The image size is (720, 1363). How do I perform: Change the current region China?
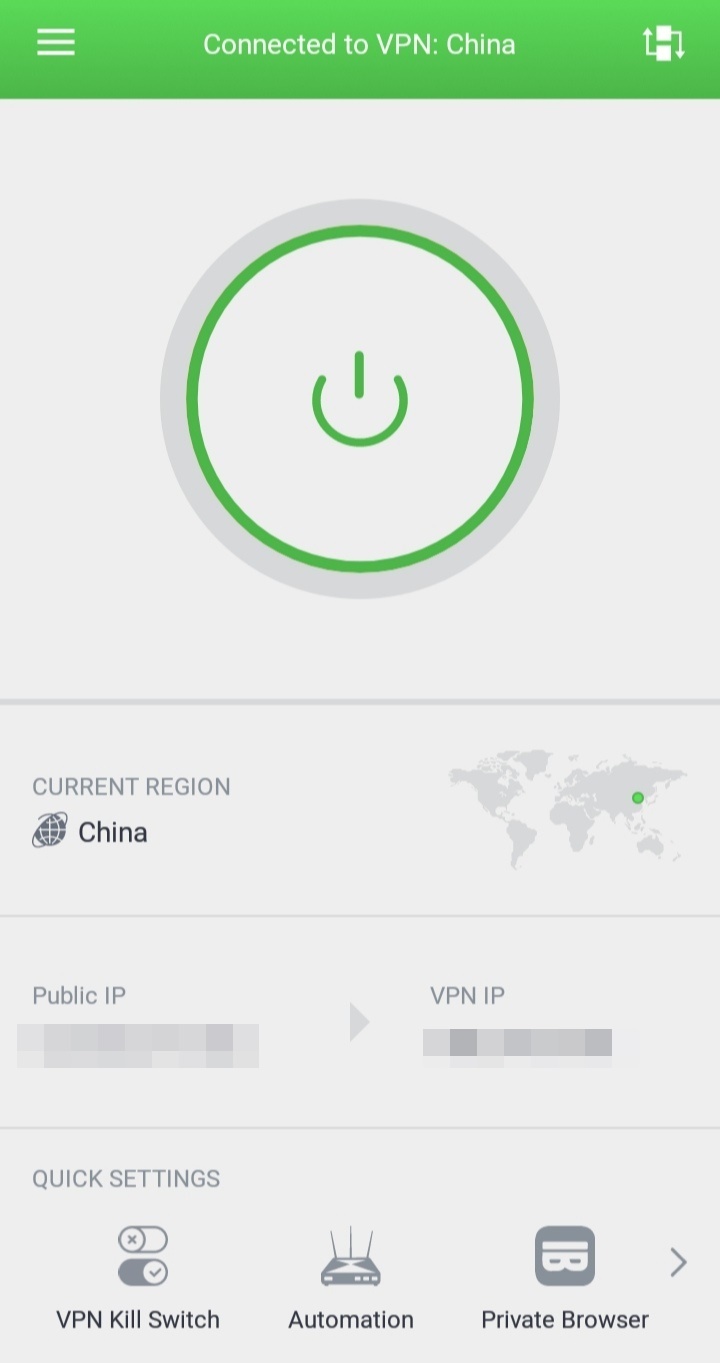tap(112, 832)
